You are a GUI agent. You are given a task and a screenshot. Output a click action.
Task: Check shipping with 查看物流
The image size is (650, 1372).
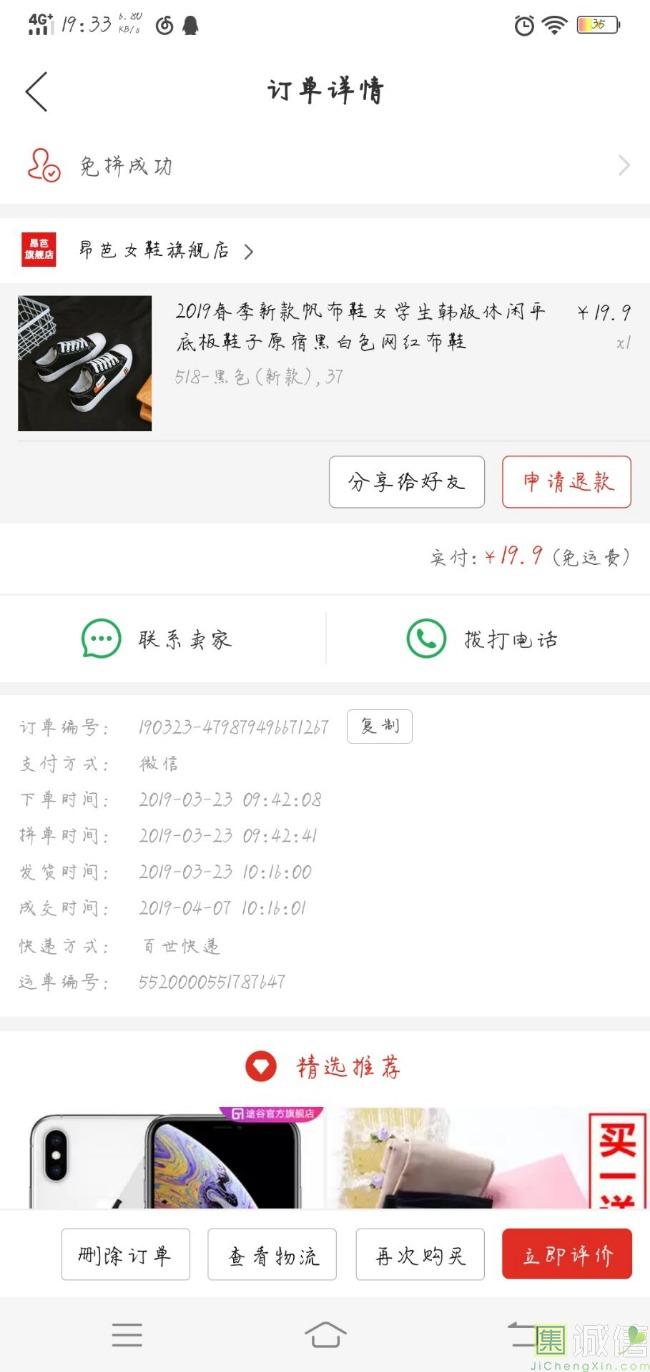pyautogui.click(x=272, y=1256)
